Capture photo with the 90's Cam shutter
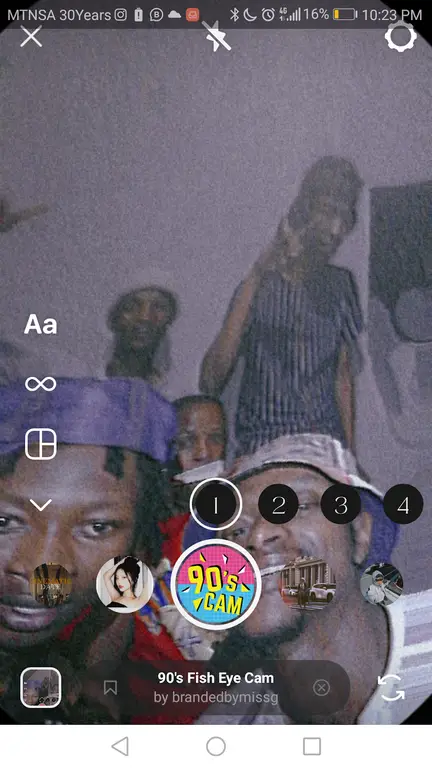This screenshot has width=432, height=768. (216, 584)
